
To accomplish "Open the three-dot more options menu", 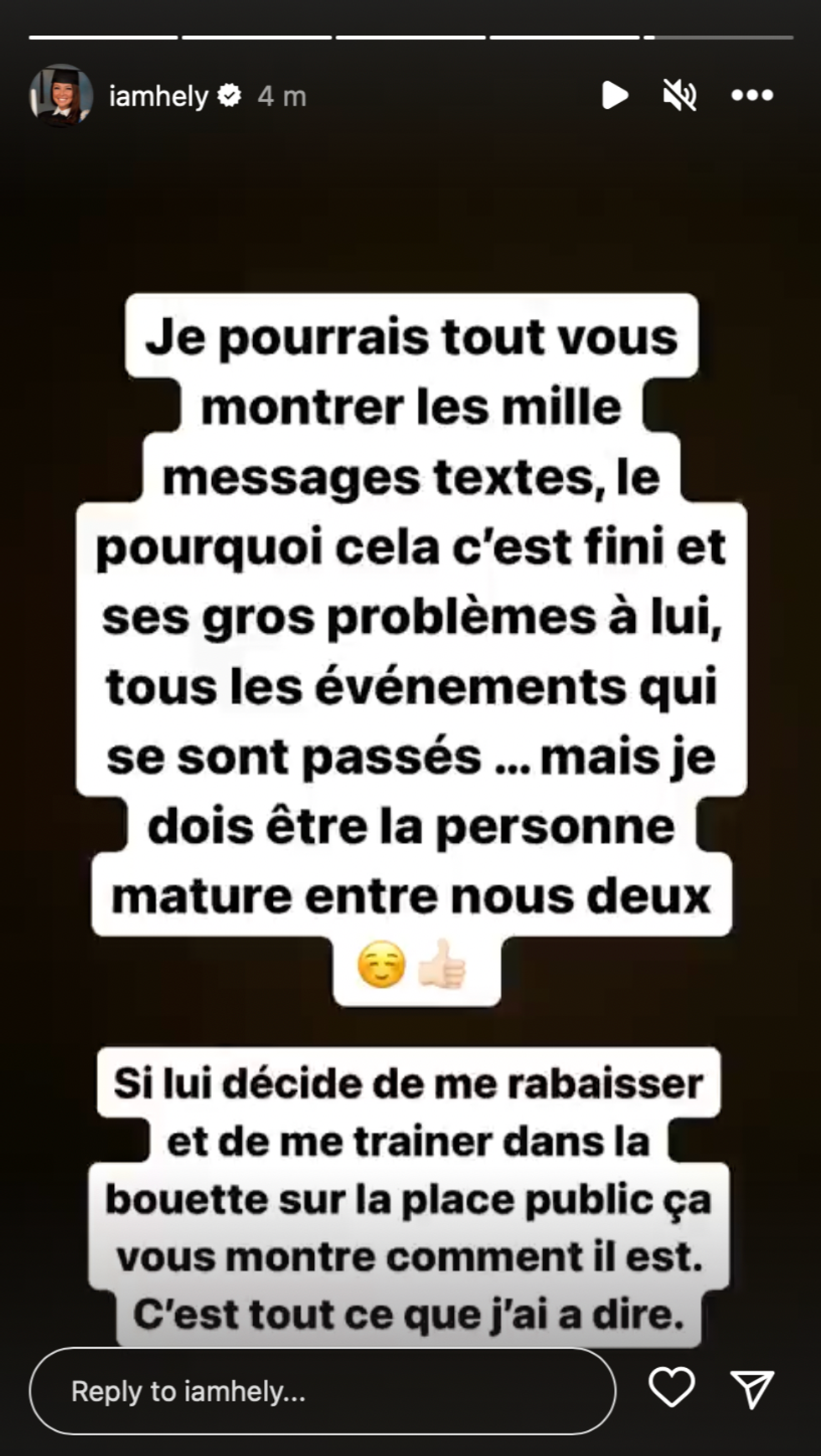I will [751, 95].
